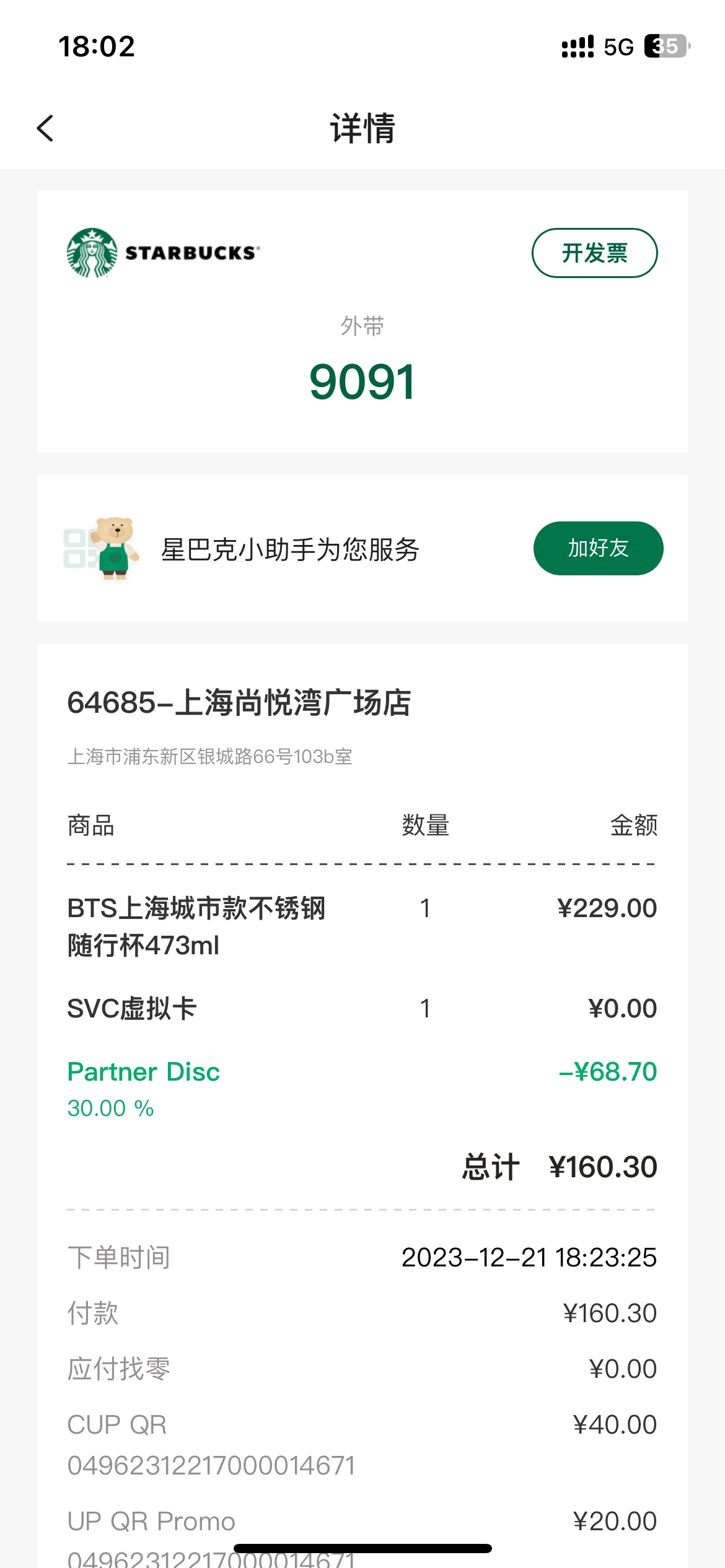The image size is (725, 1568).
Task: Tap 加好友 to add Starbucks assistant
Action: pyautogui.click(x=598, y=548)
